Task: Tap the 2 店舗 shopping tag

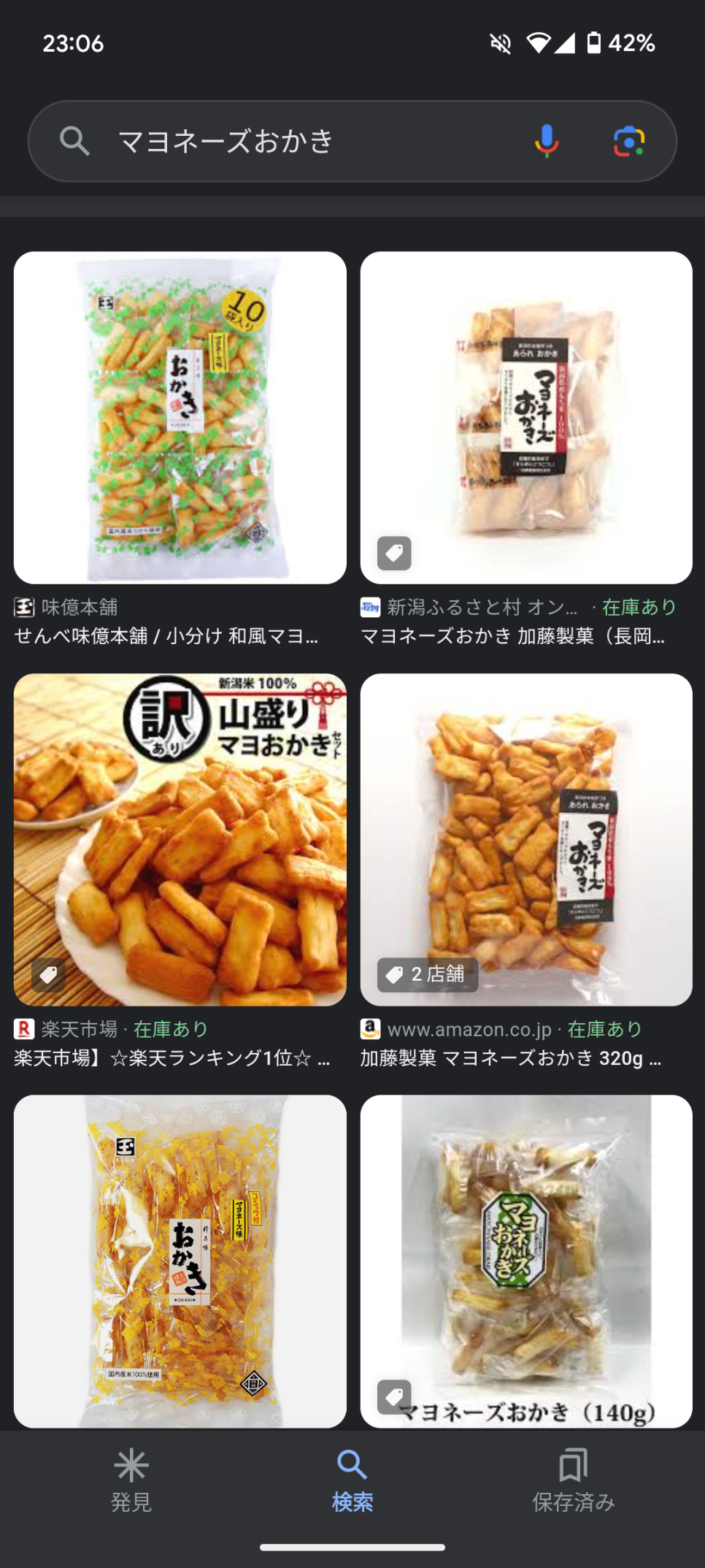Action: coord(428,974)
